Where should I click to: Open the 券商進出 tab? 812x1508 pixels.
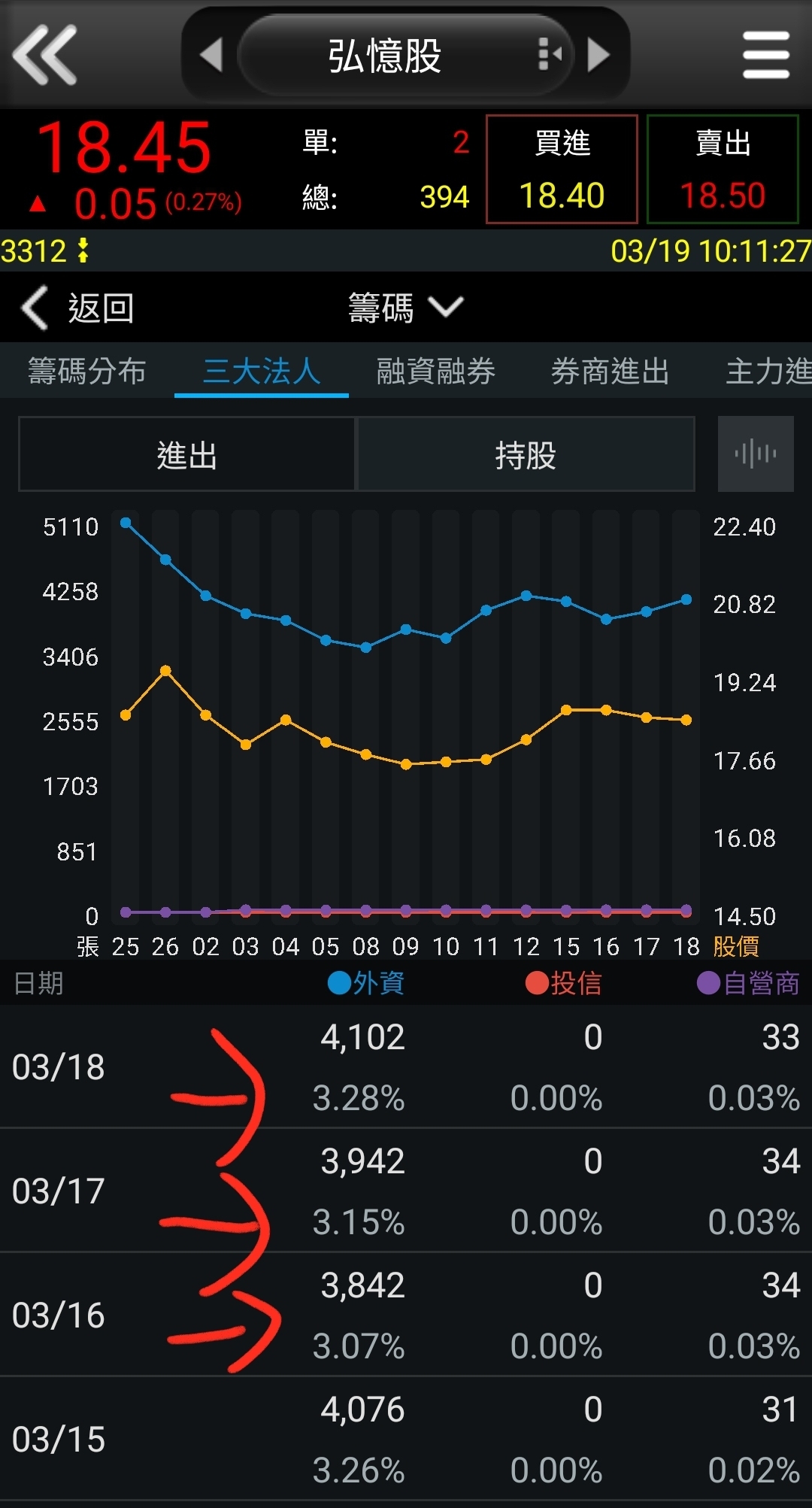pyautogui.click(x=610, y=371)
